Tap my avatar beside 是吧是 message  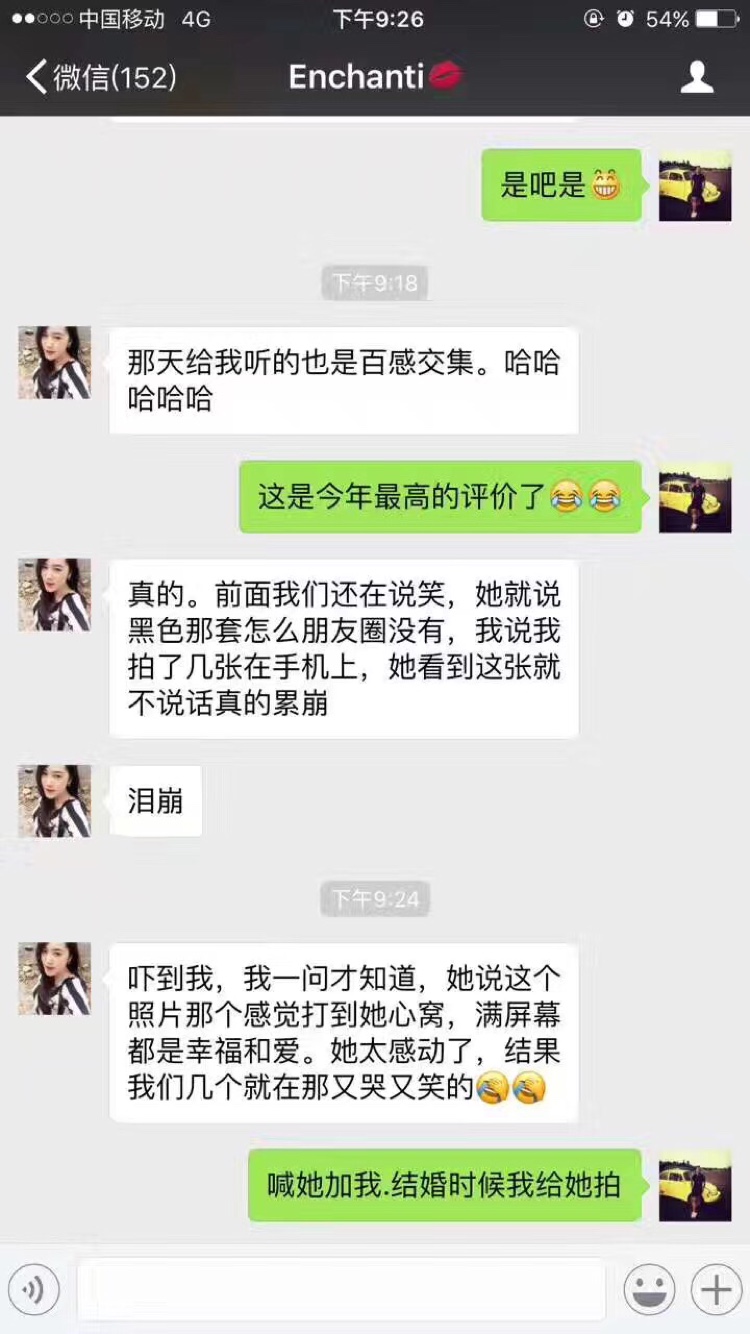(695, 185)
